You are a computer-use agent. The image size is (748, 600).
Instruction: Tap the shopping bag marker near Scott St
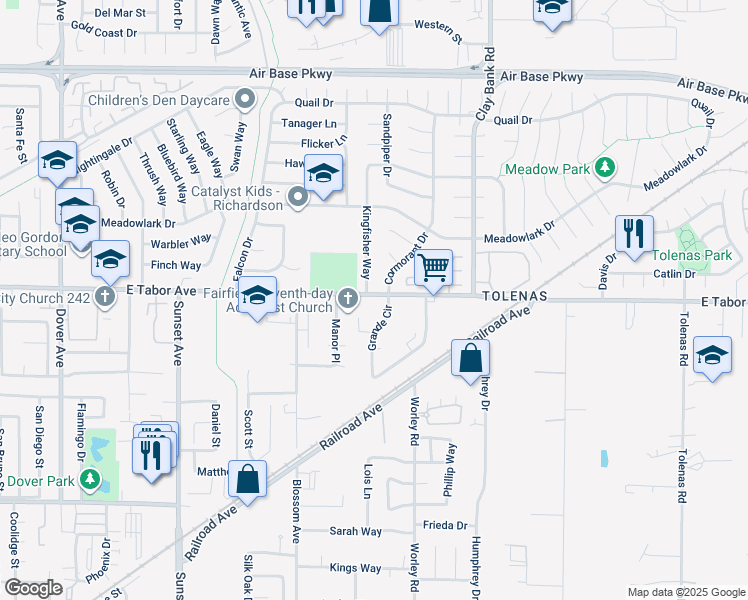click(248, 479)
